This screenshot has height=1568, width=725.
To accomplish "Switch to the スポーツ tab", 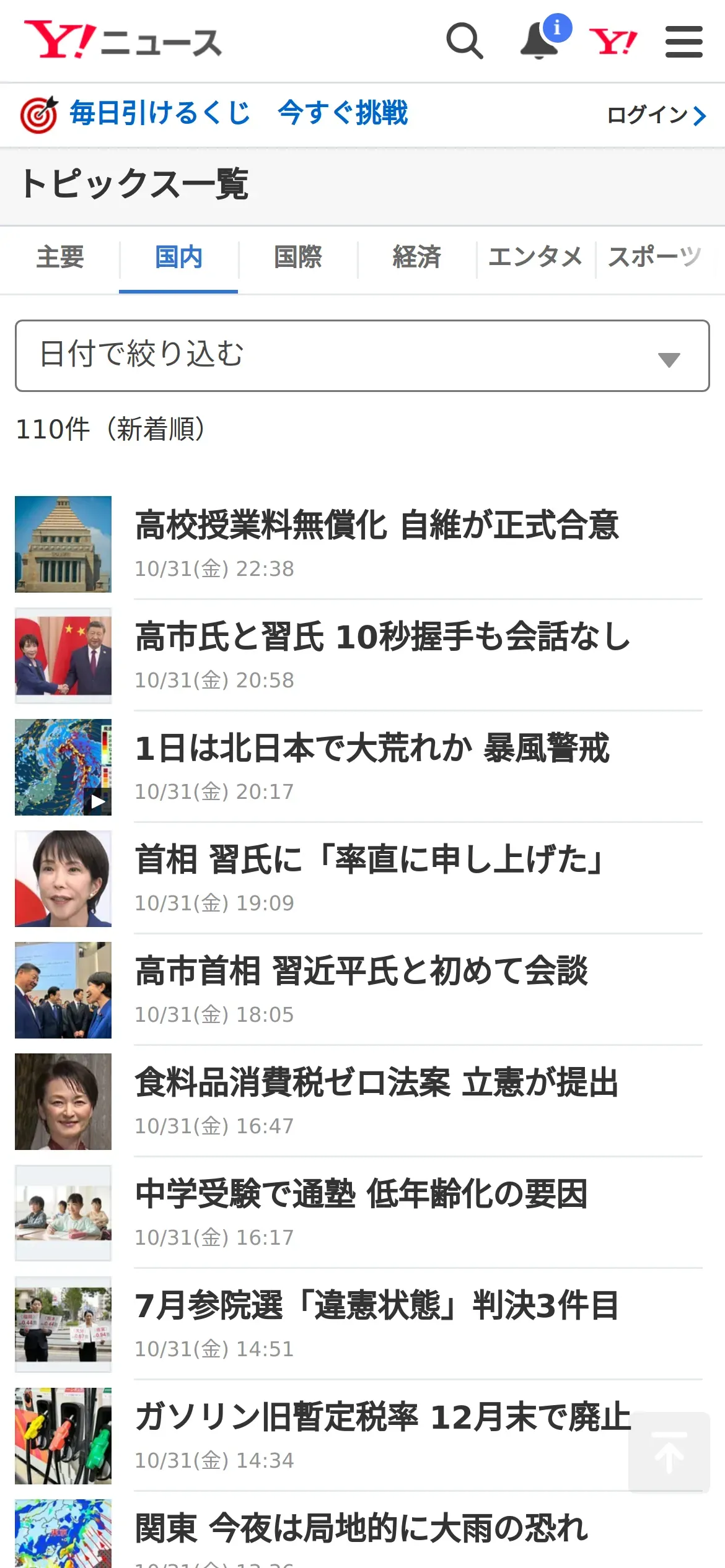I will click(x=654, y=258).
